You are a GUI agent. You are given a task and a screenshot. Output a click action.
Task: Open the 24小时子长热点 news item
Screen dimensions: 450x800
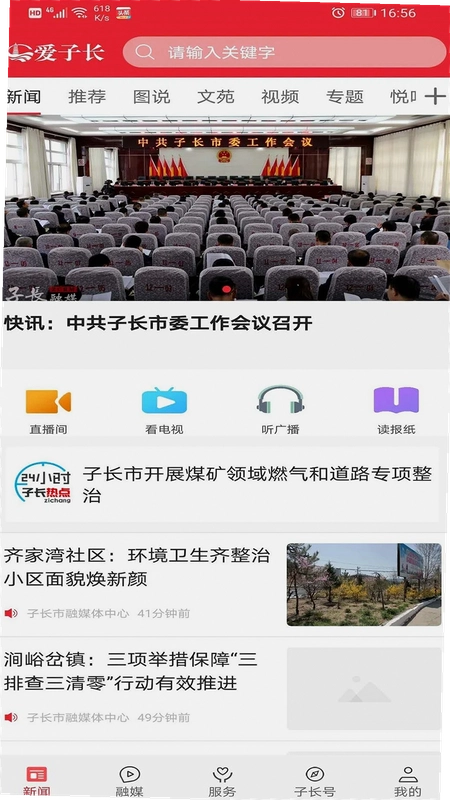click(222, 484)
